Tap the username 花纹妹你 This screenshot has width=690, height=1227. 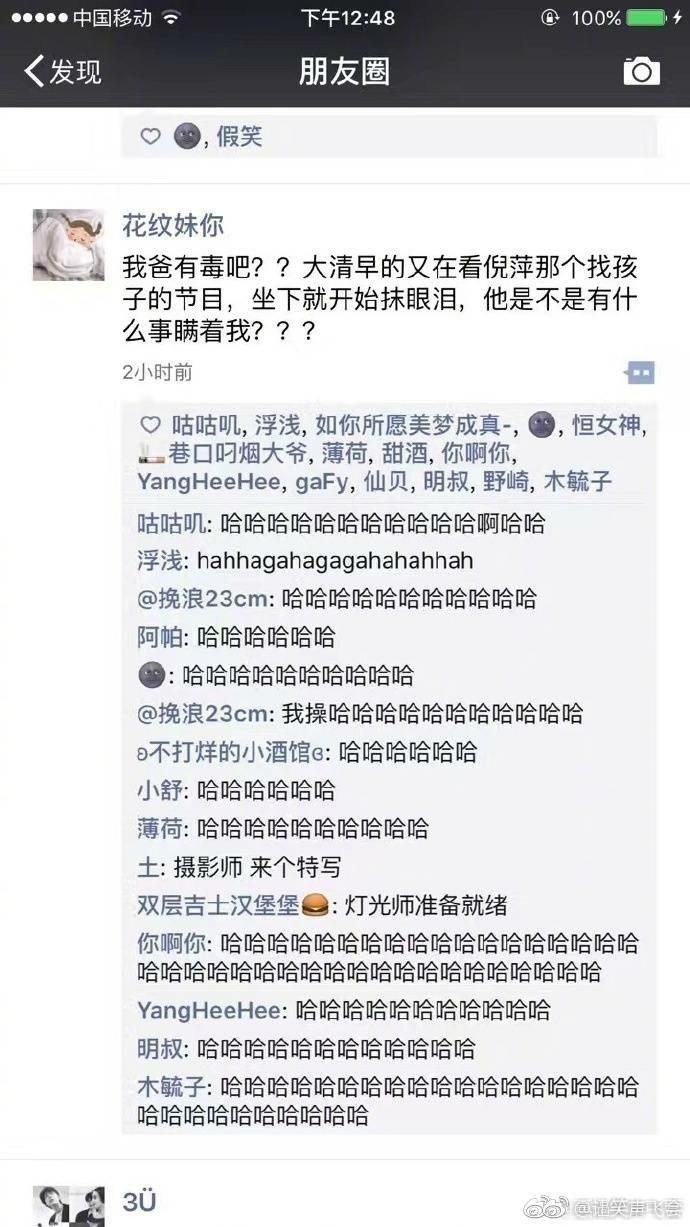172,223
